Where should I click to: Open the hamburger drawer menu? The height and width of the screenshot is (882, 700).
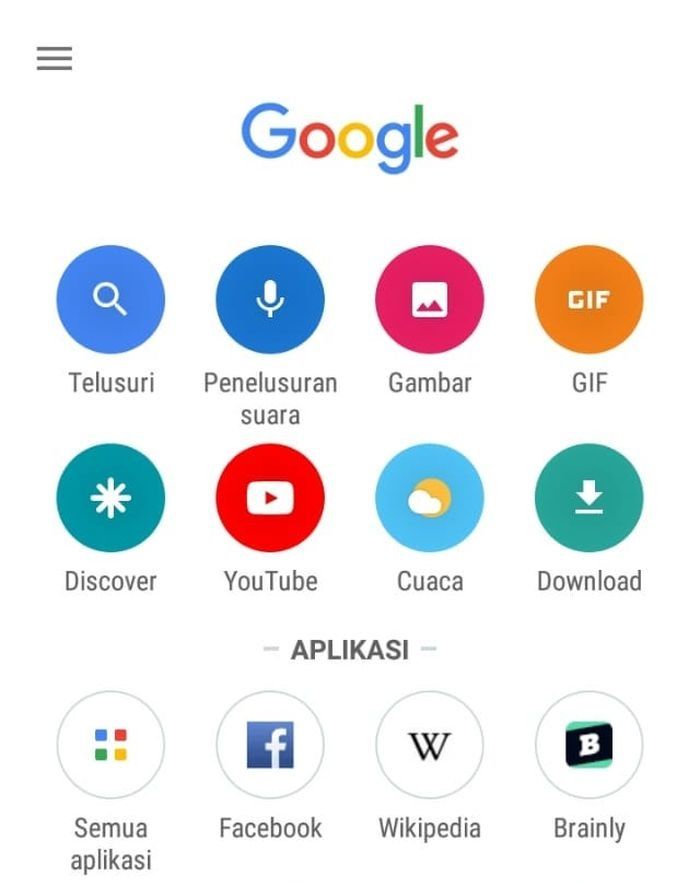[x=55, y=59]
